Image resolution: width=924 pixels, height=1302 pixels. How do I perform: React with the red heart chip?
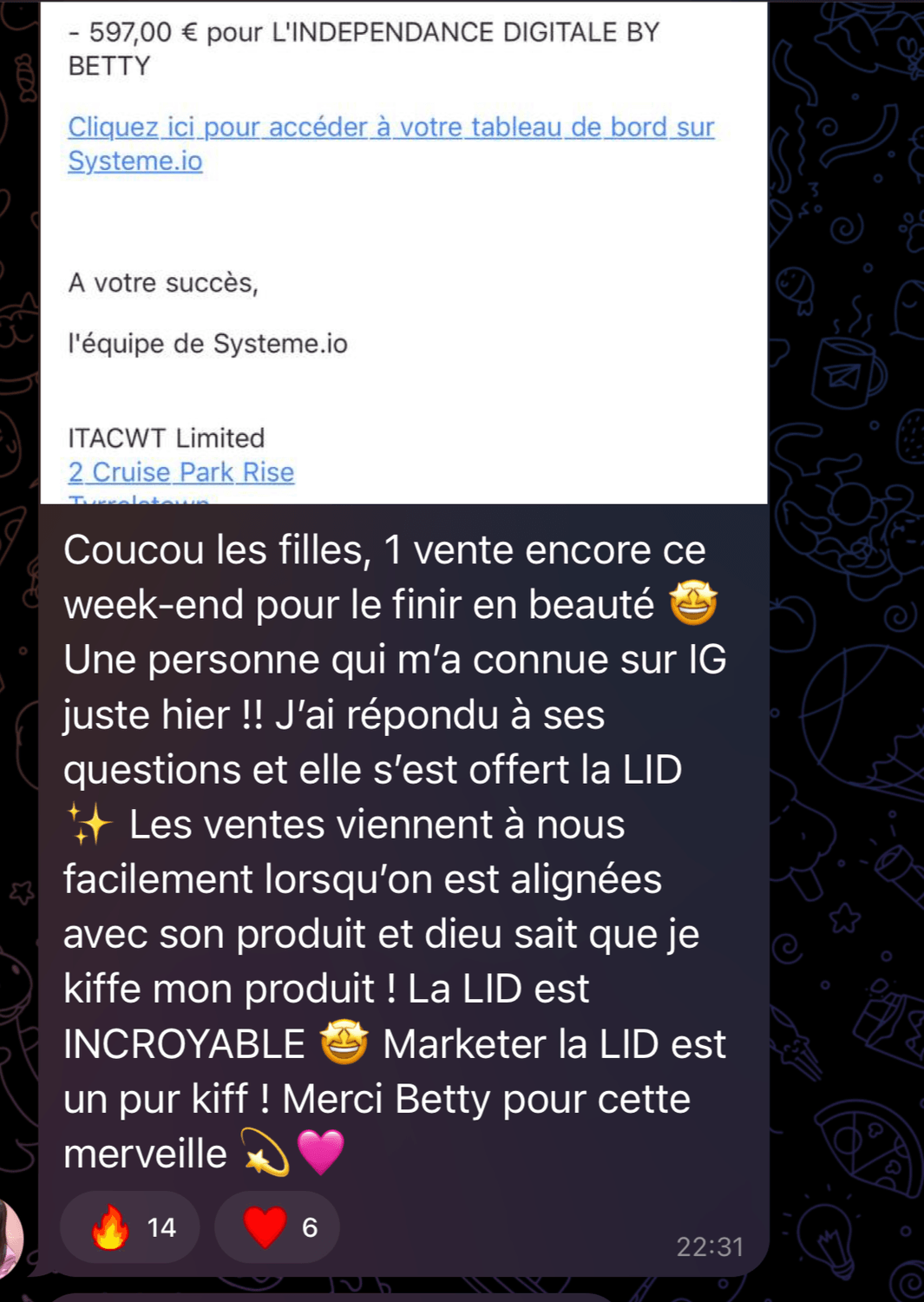[277, 1226]
